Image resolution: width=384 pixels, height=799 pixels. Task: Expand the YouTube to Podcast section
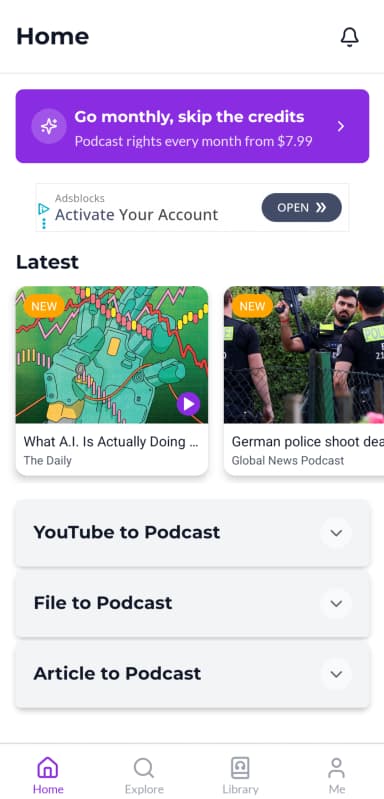[x=192, y=532]
